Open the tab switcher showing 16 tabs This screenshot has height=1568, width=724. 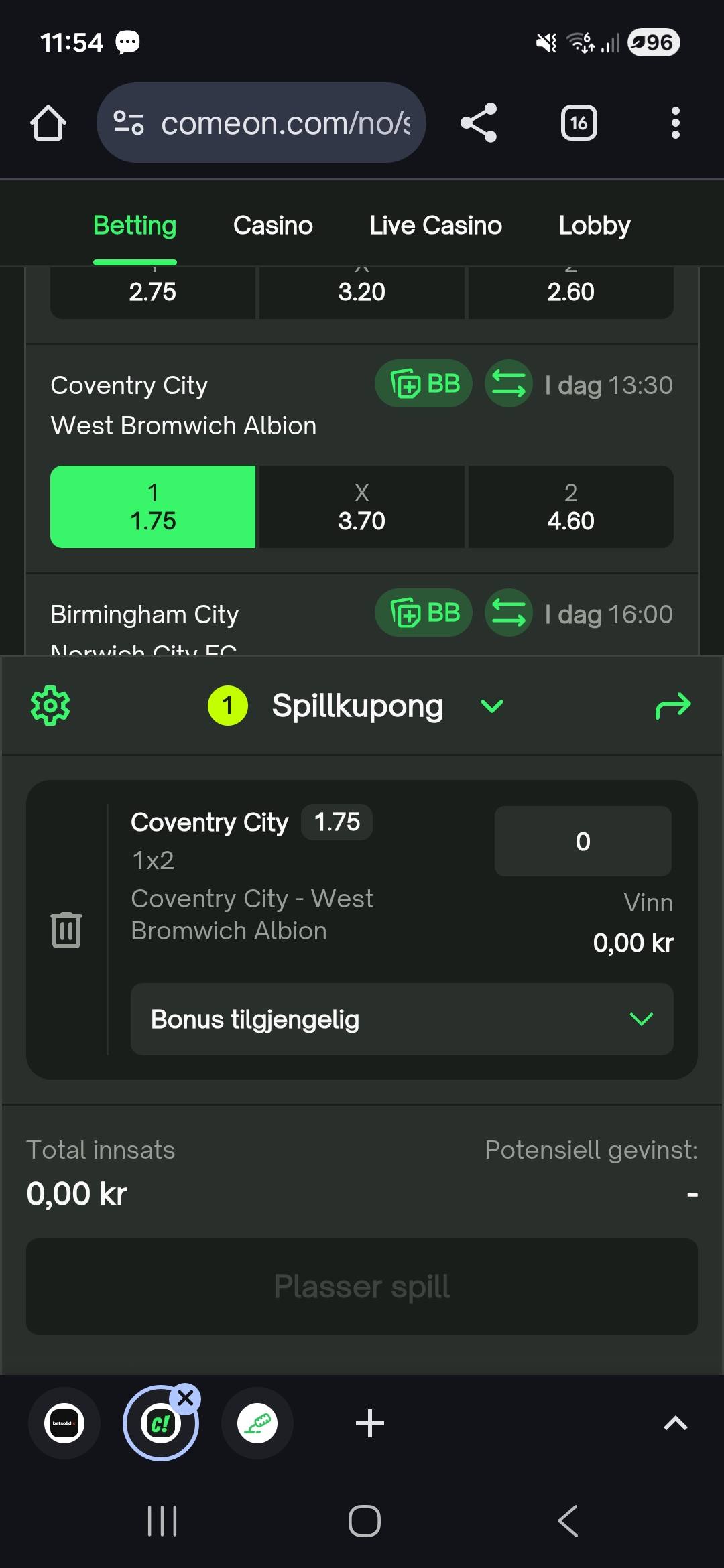579,123
